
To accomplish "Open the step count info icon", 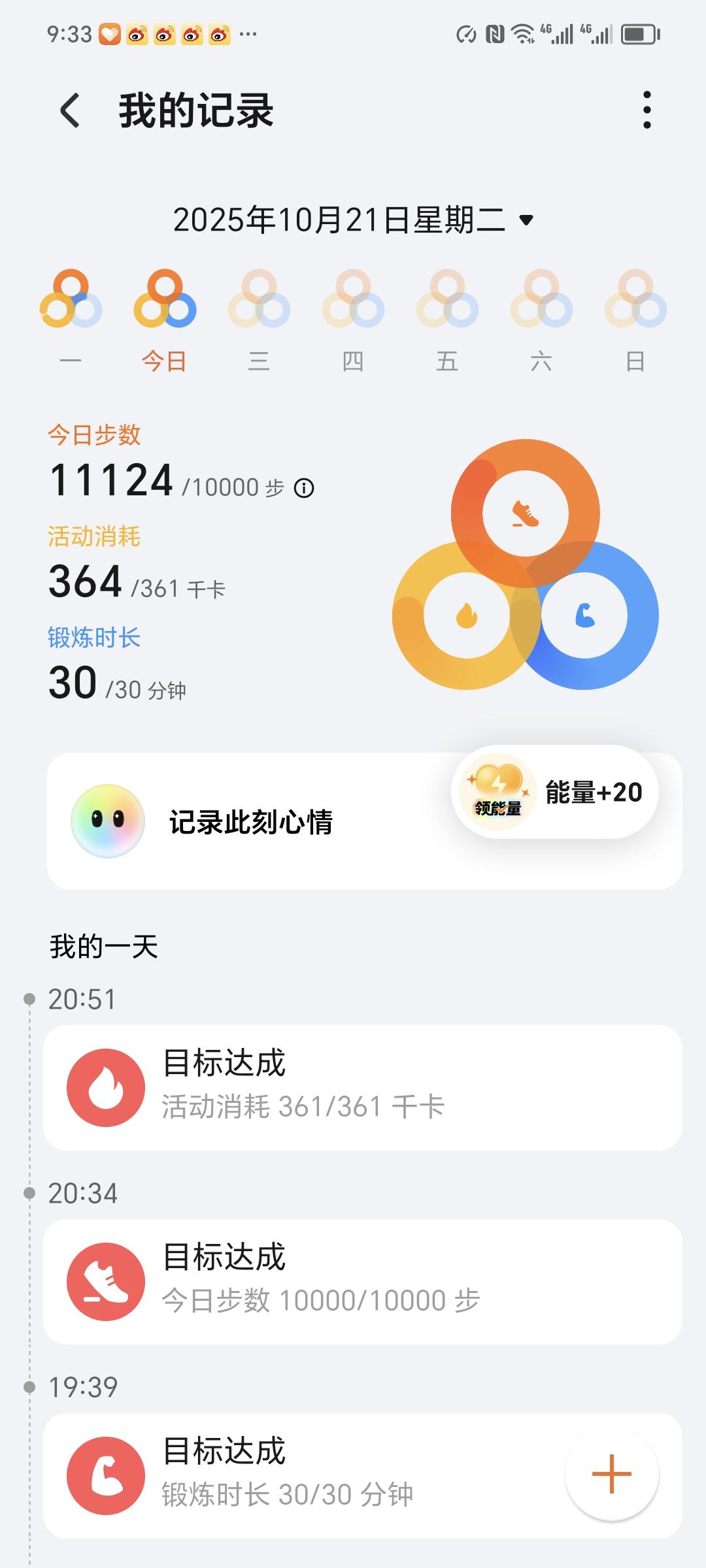I will tap(305, 486).
